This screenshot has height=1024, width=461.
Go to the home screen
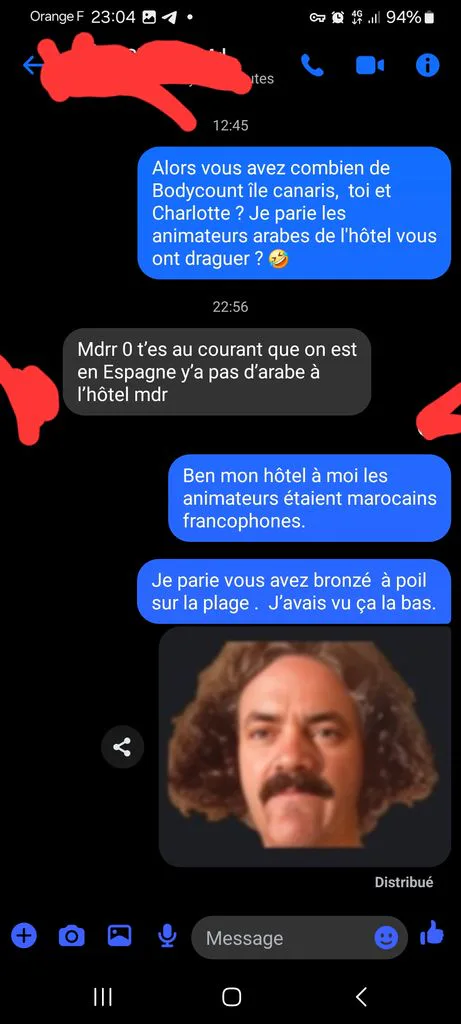[231, 997]
